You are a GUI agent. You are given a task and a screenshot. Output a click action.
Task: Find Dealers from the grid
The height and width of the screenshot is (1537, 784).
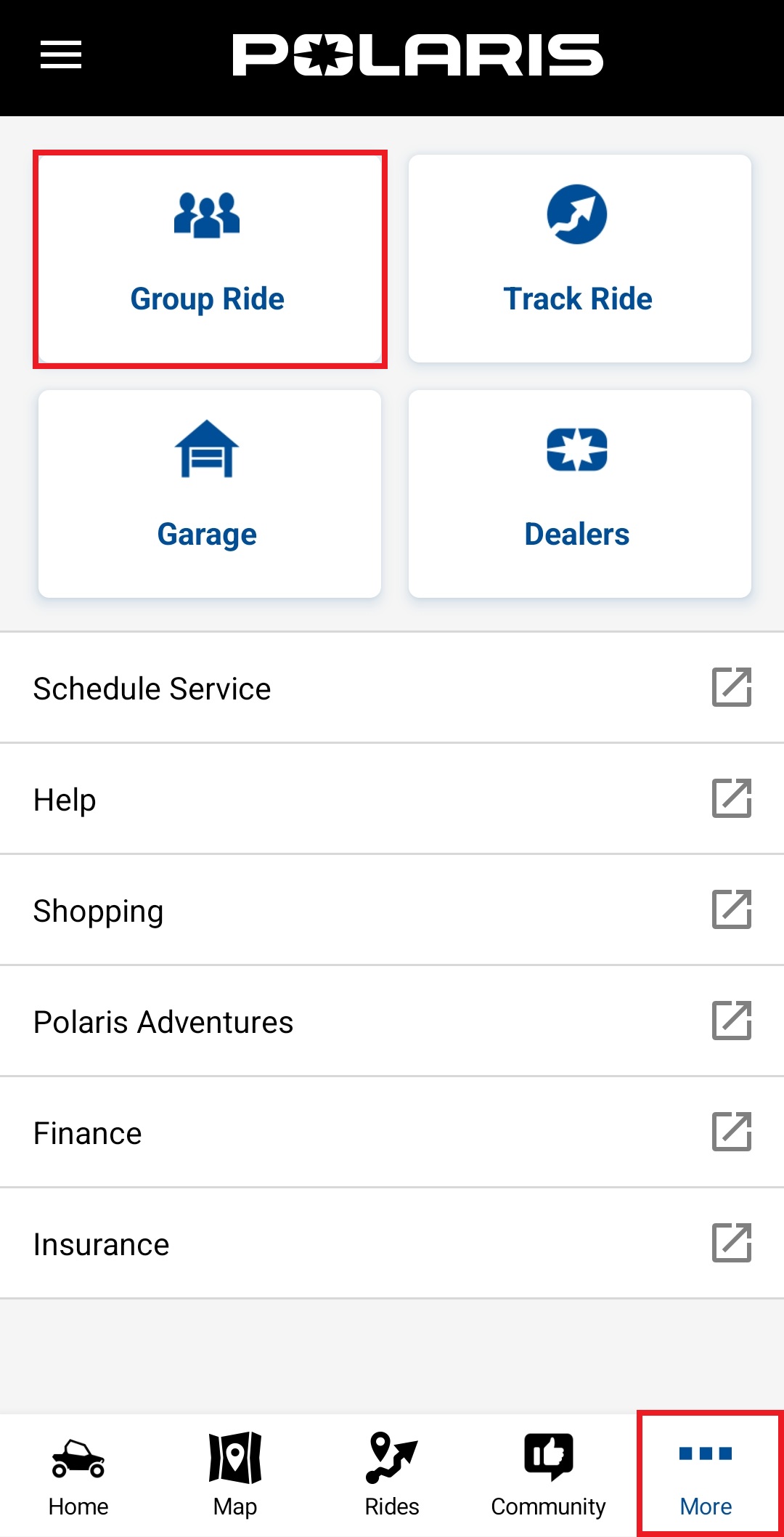(579, 494)
